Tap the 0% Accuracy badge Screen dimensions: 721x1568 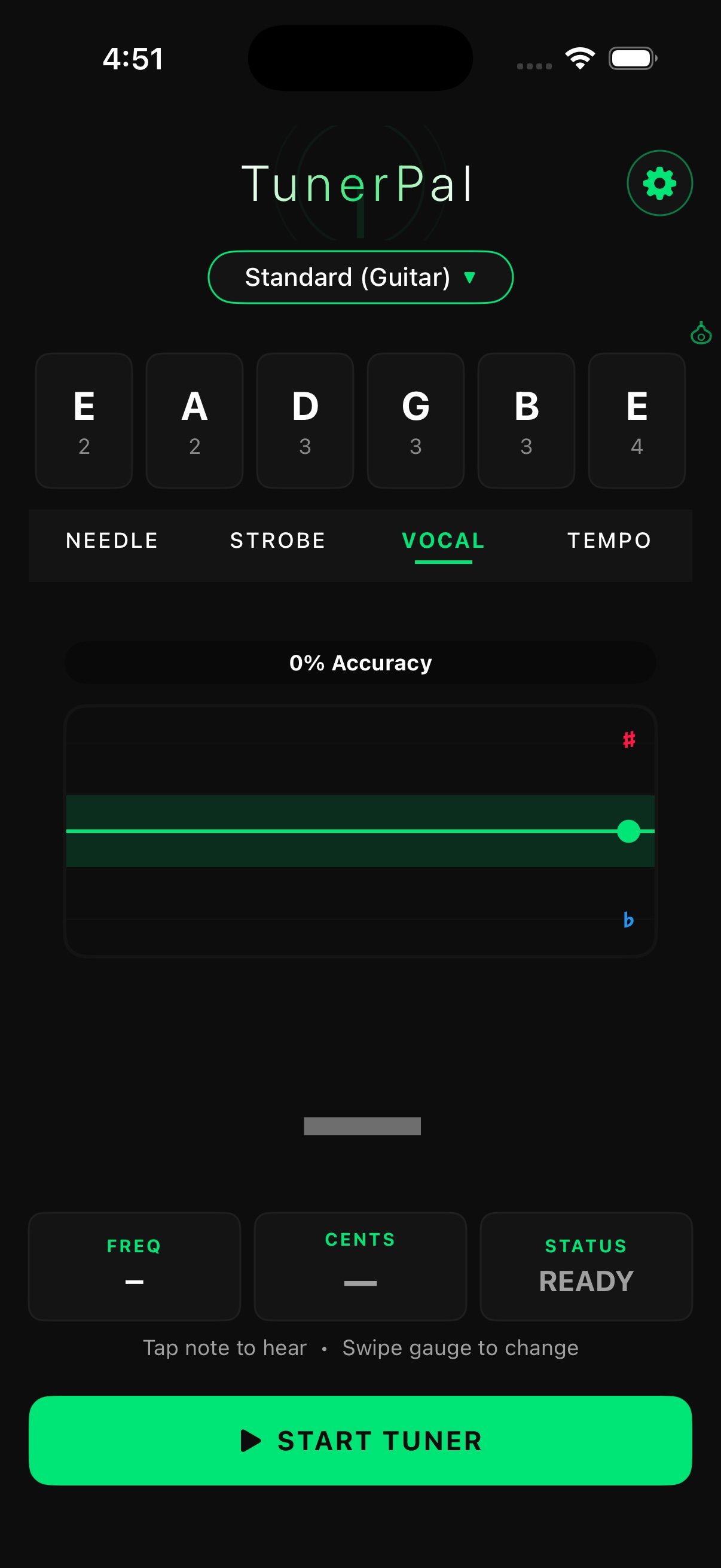360,663
